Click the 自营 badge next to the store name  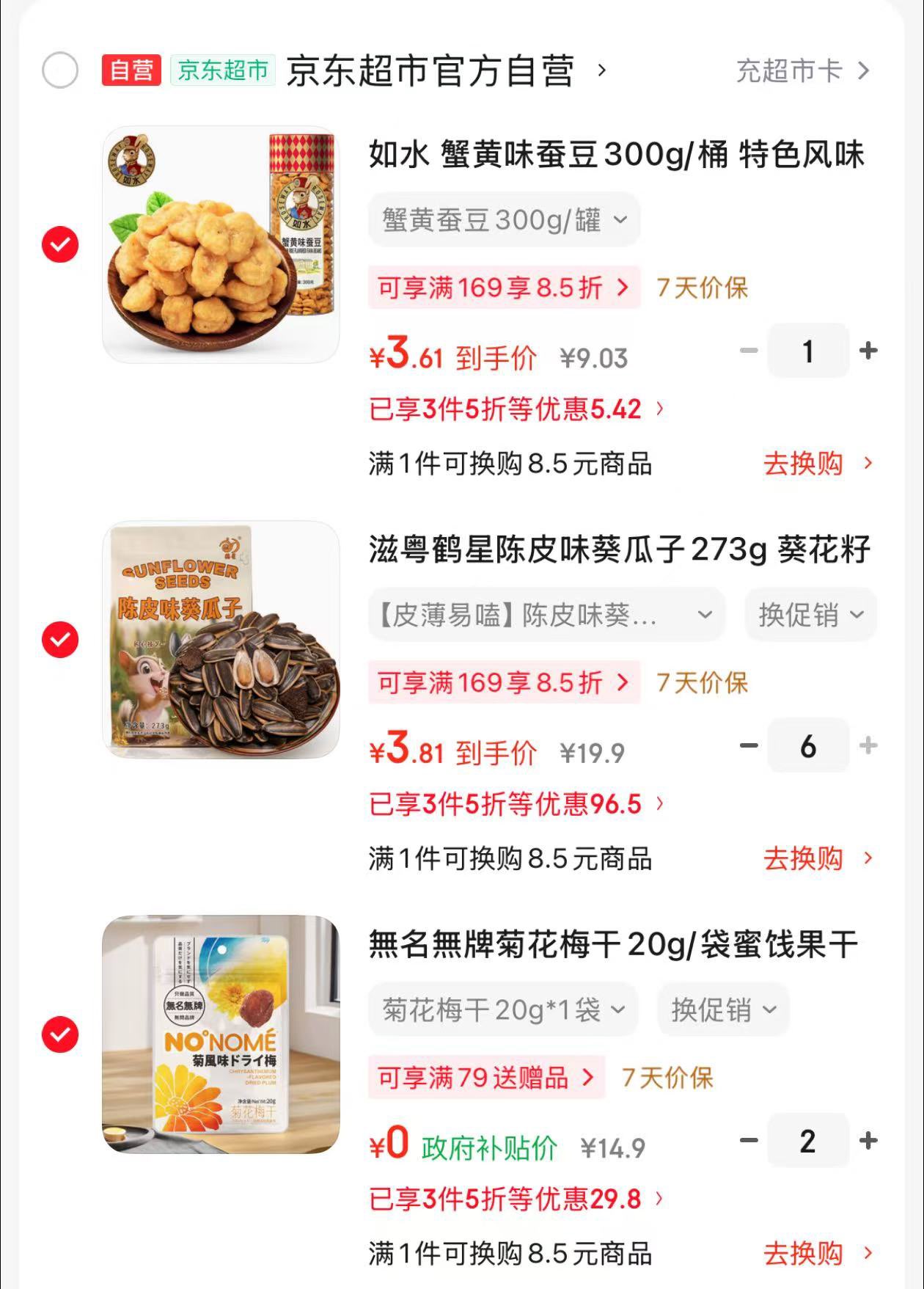[129, 72]
